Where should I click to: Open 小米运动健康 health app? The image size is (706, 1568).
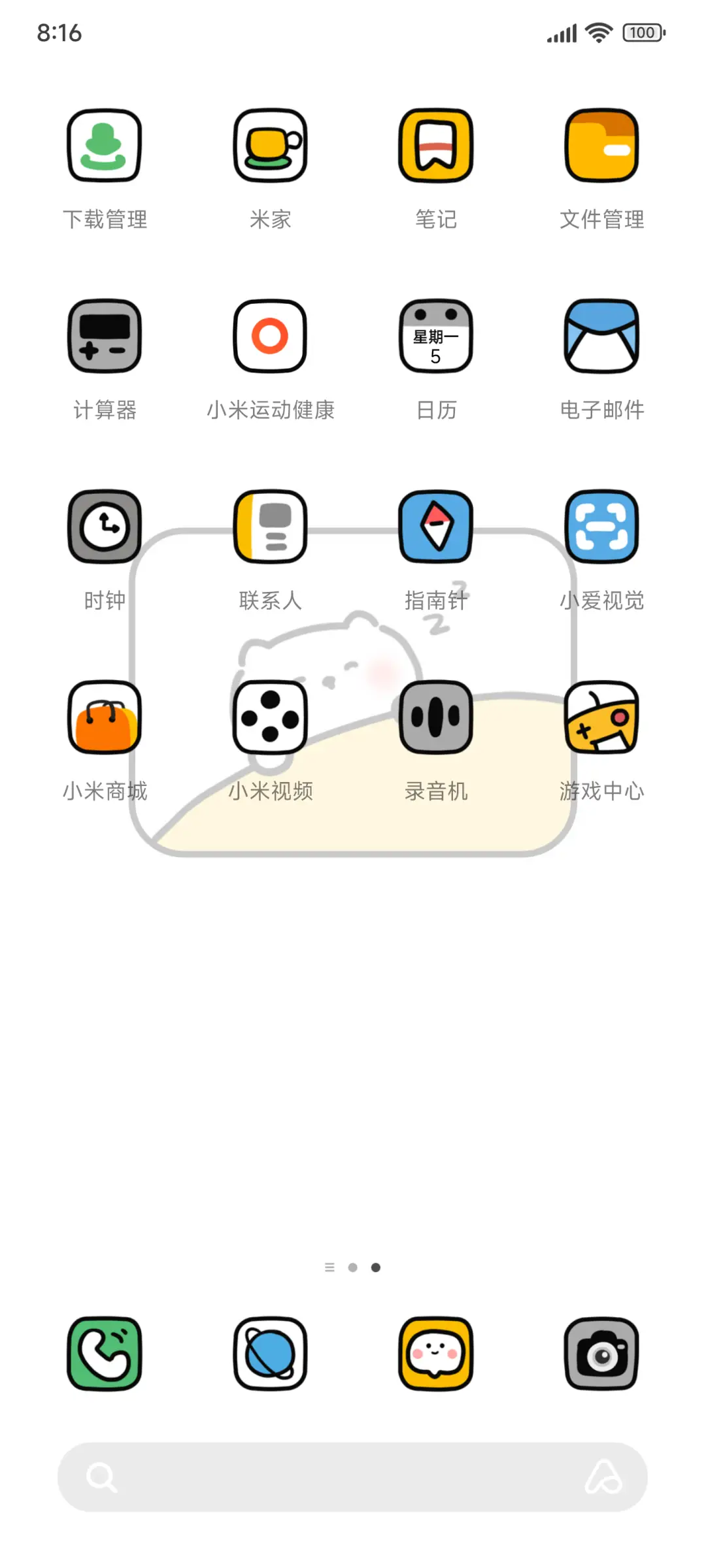[270, 337]
